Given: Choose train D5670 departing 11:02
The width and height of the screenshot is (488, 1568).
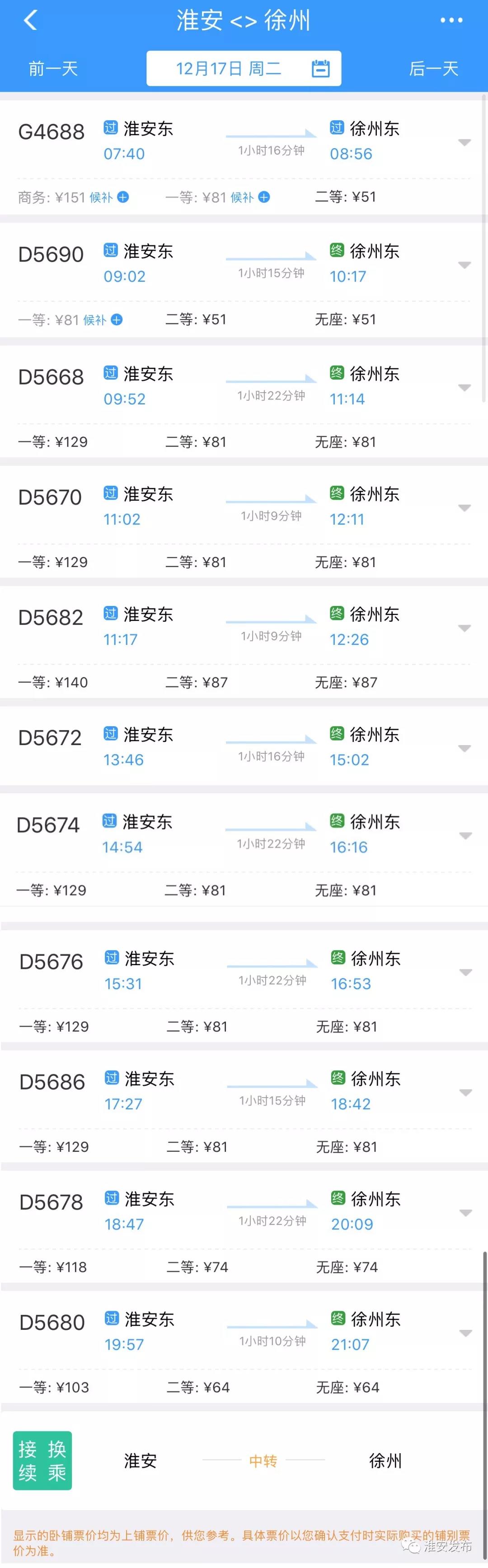Looking at the screenshot, I should 50,498.
